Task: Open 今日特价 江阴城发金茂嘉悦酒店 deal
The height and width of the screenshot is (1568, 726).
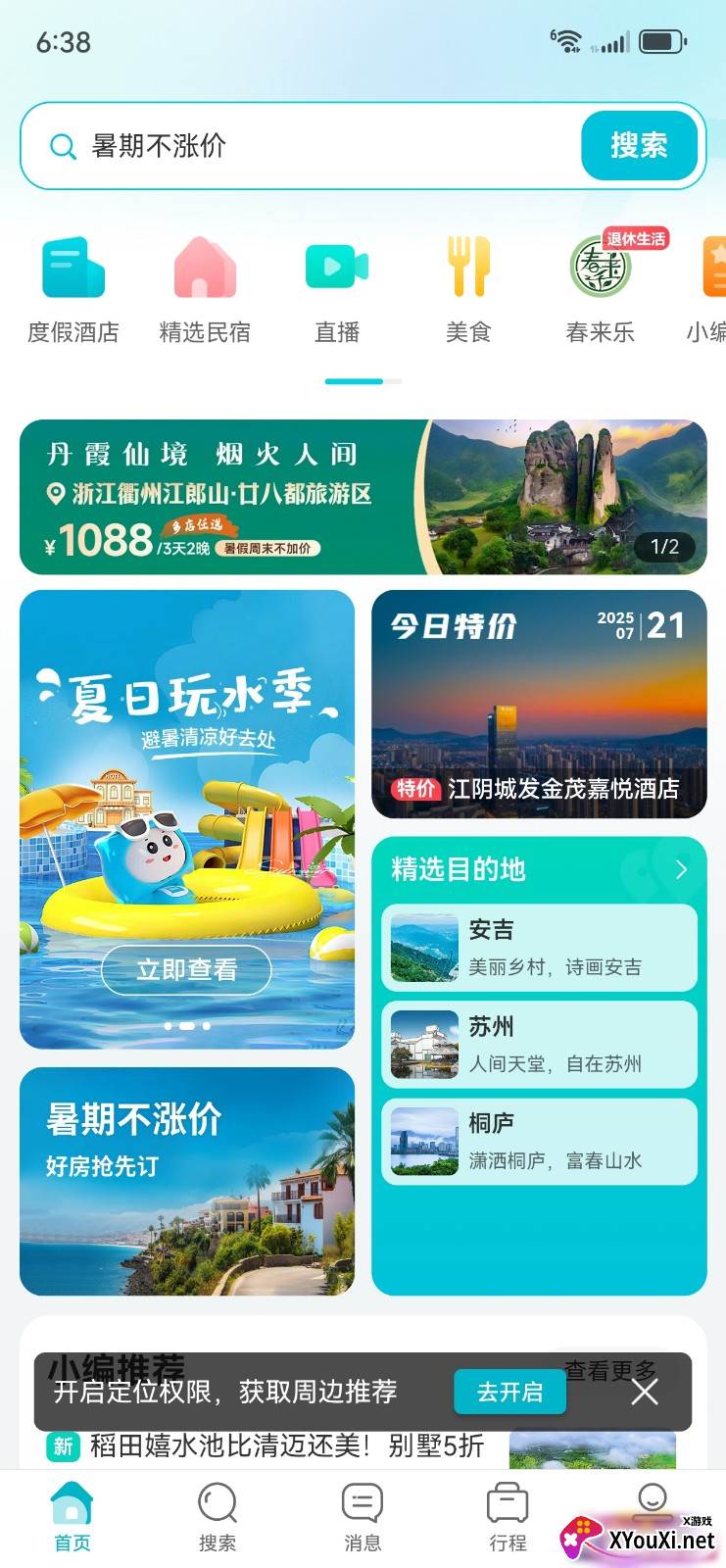Action: 539,704
